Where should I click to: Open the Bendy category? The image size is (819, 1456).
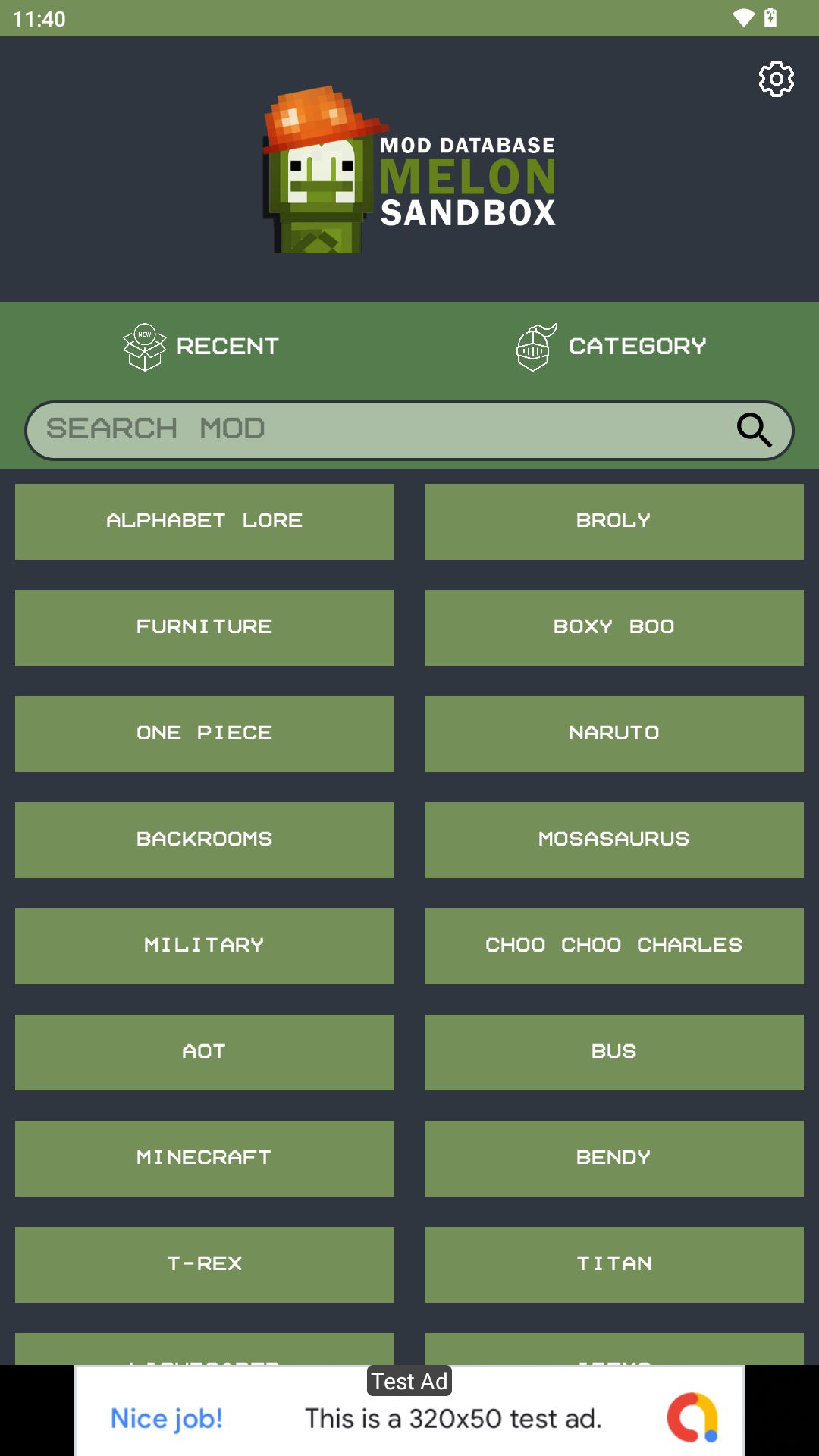tap(614, 1159)
